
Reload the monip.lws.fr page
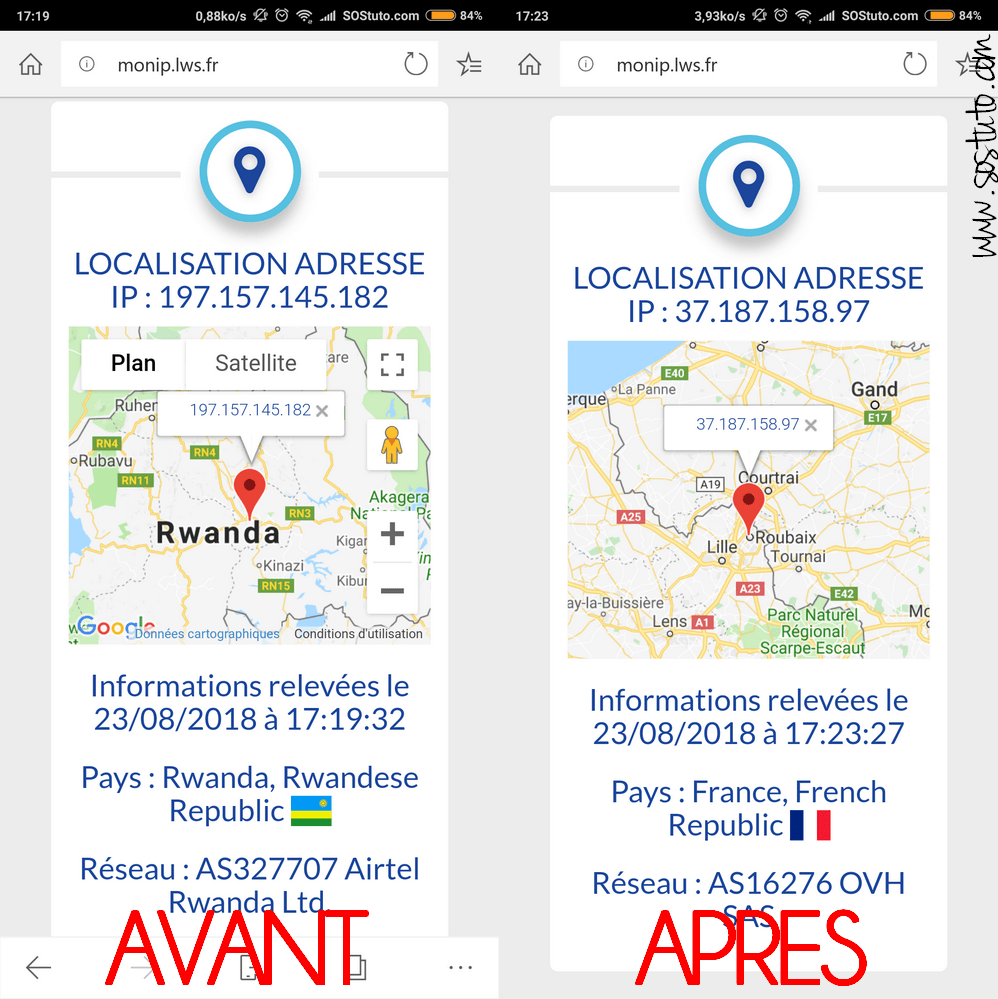pyautogui.click(x=417, y=64)
